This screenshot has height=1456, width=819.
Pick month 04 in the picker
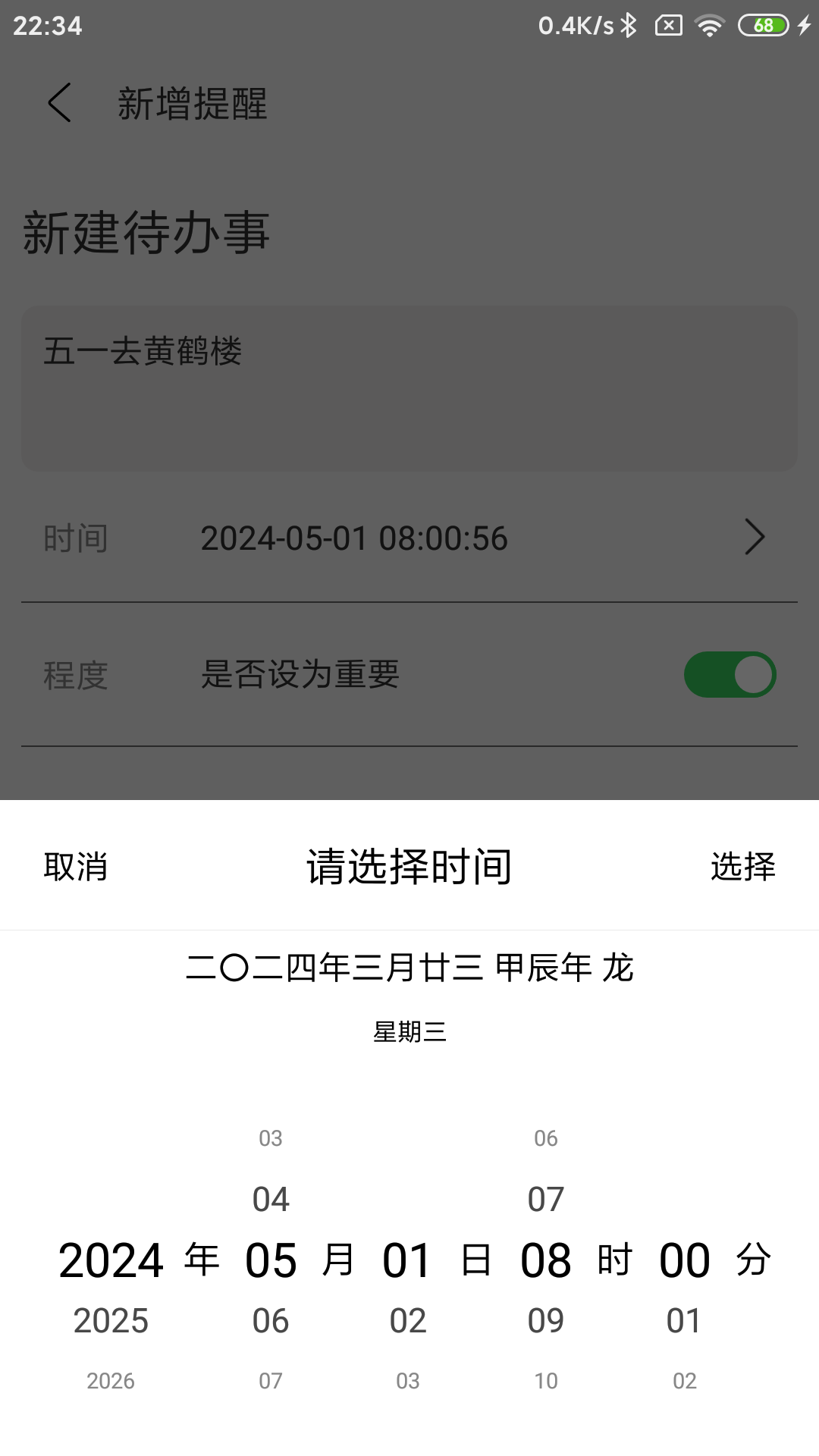(x=271, y=1200)
